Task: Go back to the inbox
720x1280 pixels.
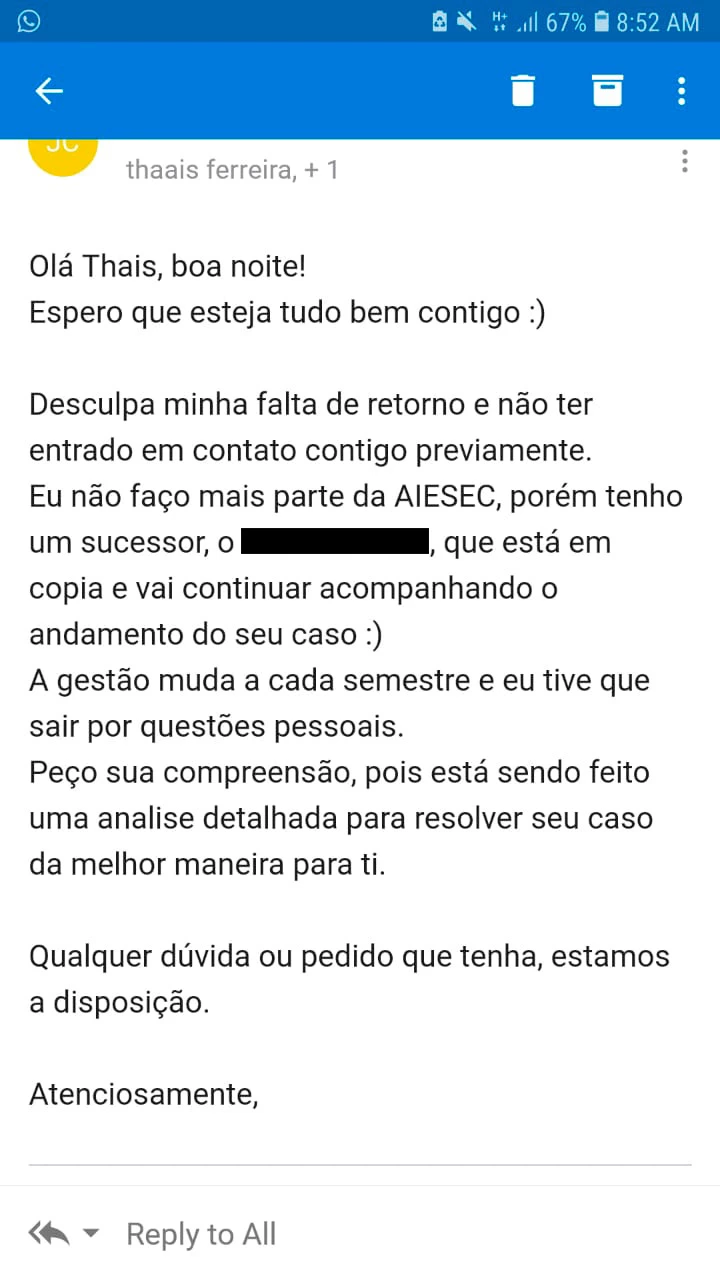Action: [x=49, y=91]
